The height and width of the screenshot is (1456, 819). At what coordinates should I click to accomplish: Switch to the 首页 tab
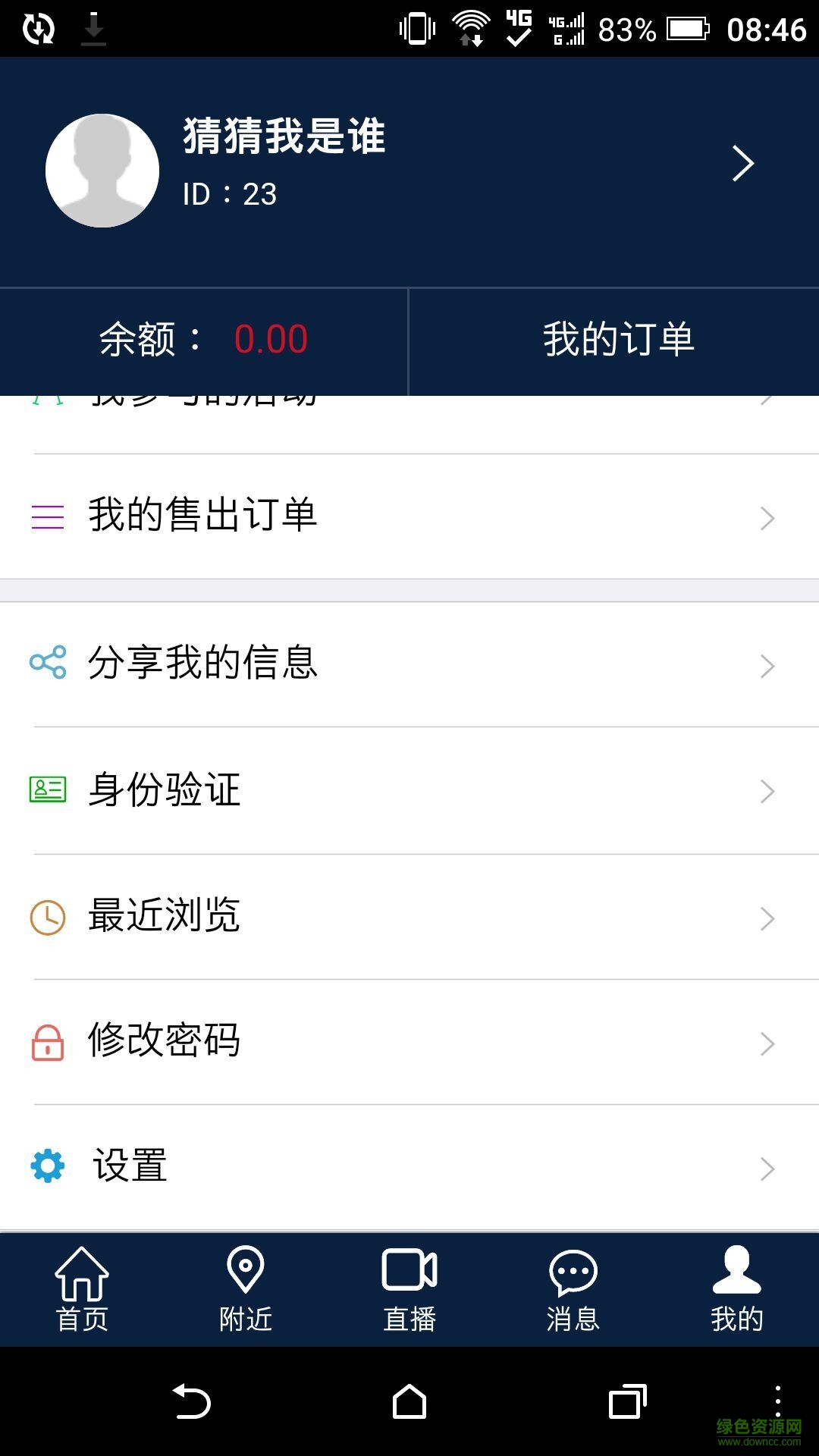click(82, 1289)
